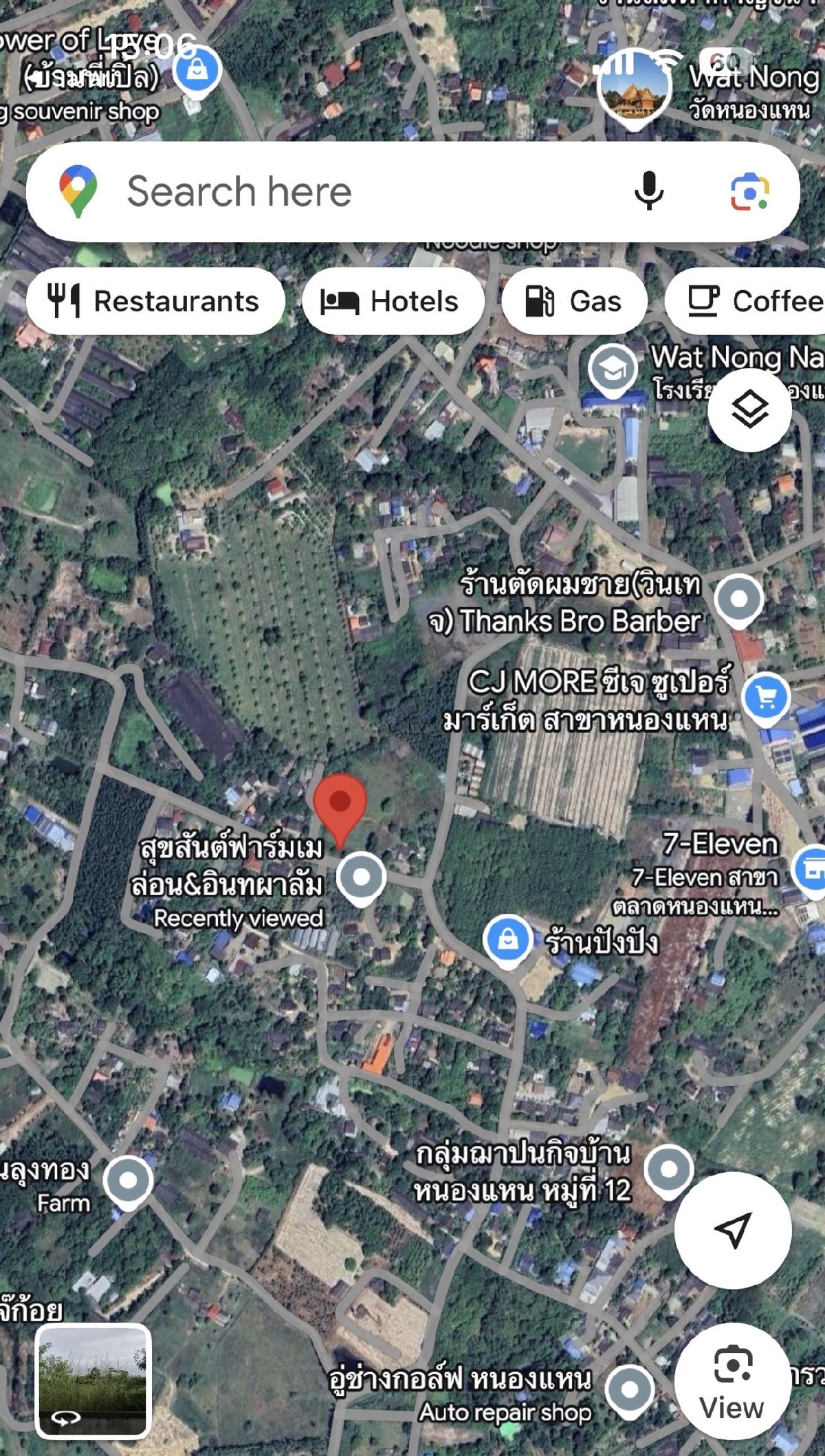Center map on my location
This screenshot has width=825, height=1456.
[733, 1230]
